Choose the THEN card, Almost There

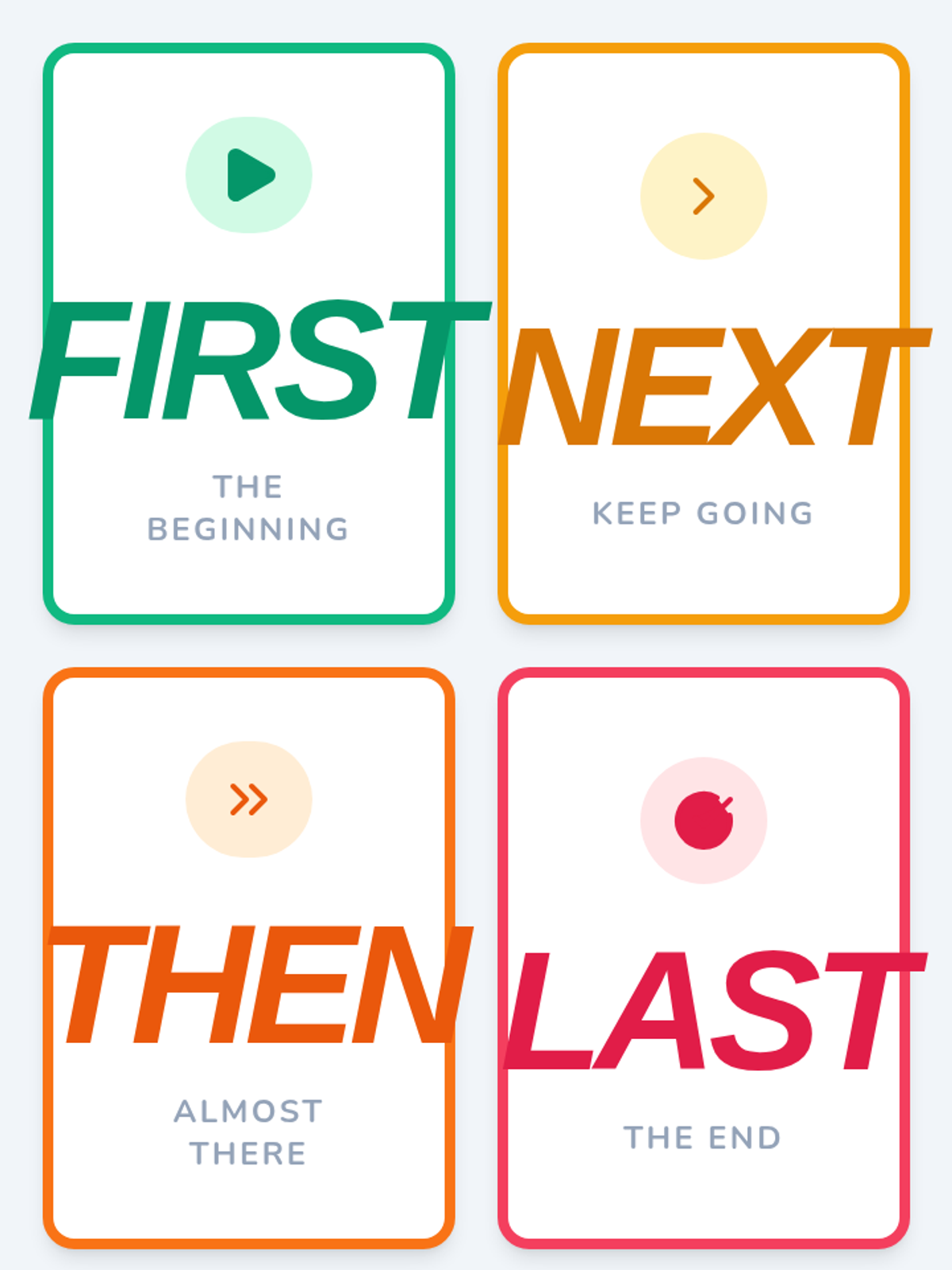click(248, 958)
